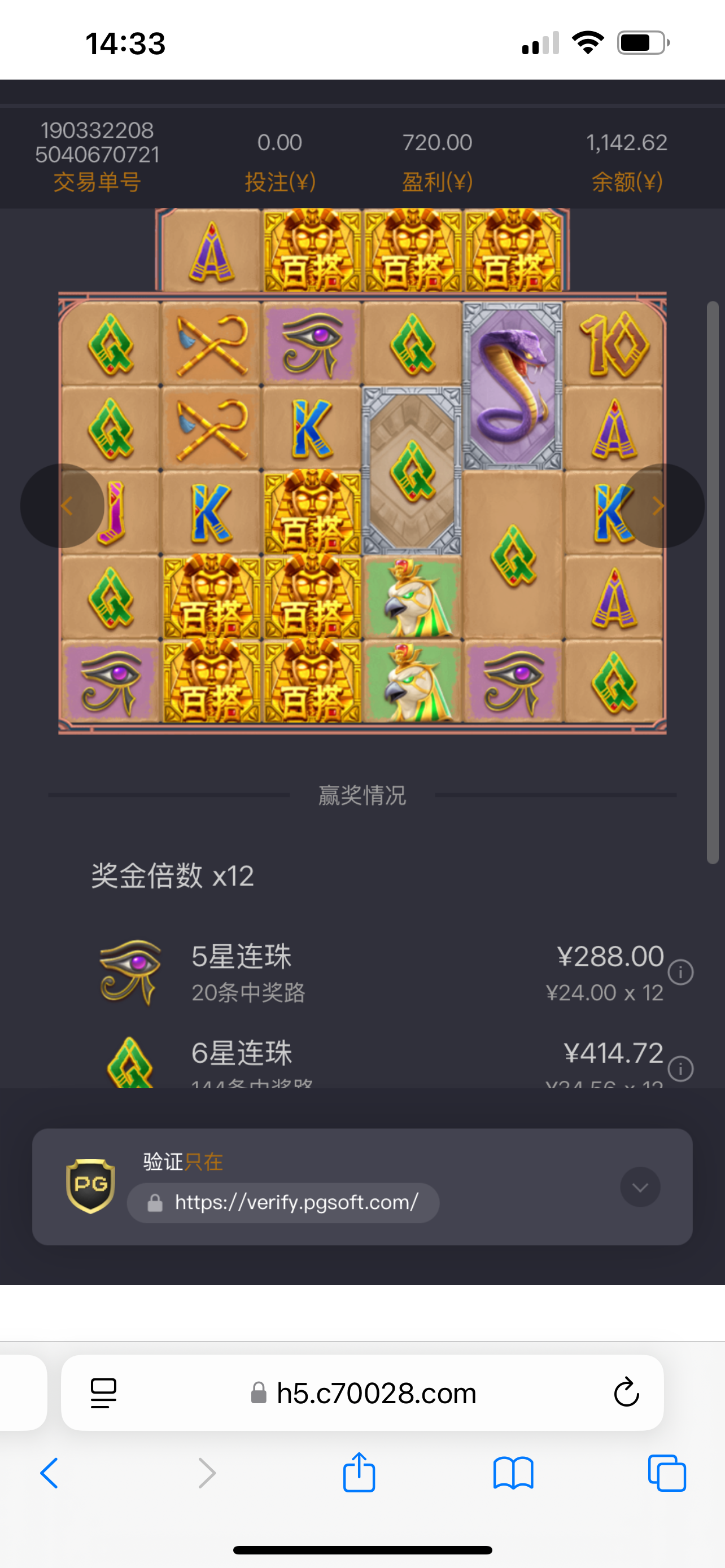Open info for the ¥288.00 win
The width and height of the screenshot is (725, 1568).
coord(680,972)
